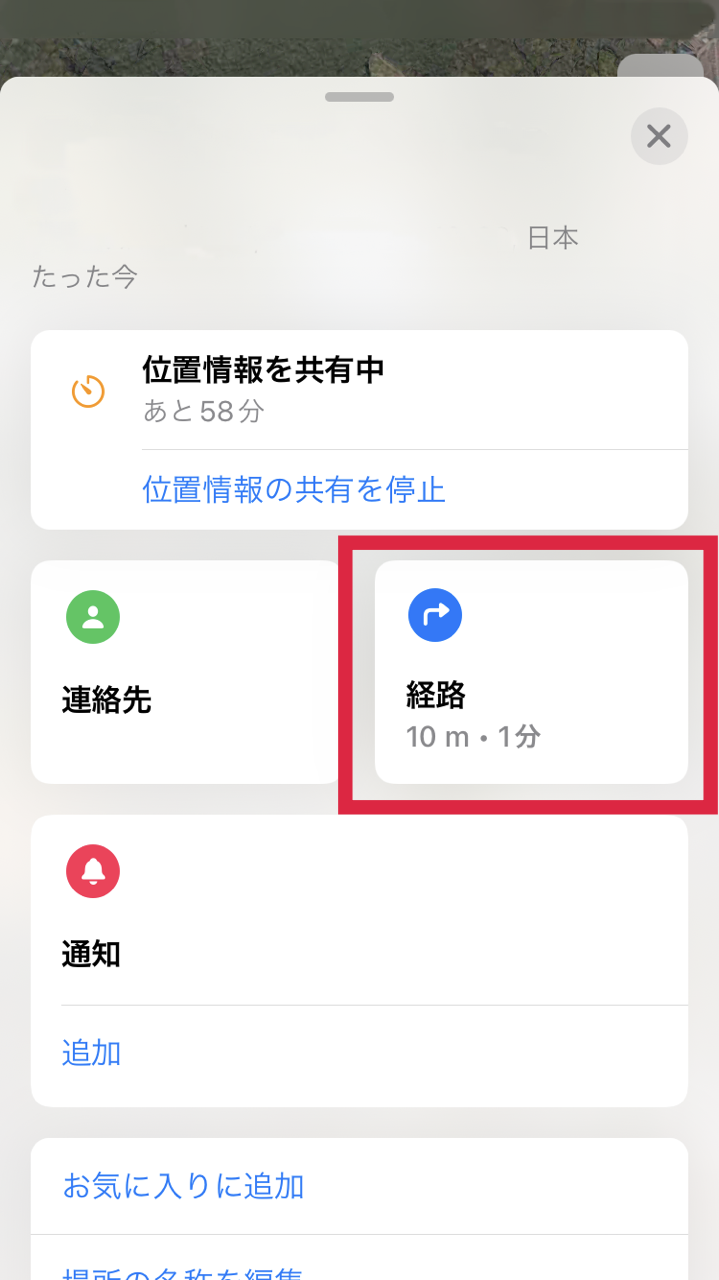
Task: Open the 連絡先 contact card
Action: pos(187,672)
